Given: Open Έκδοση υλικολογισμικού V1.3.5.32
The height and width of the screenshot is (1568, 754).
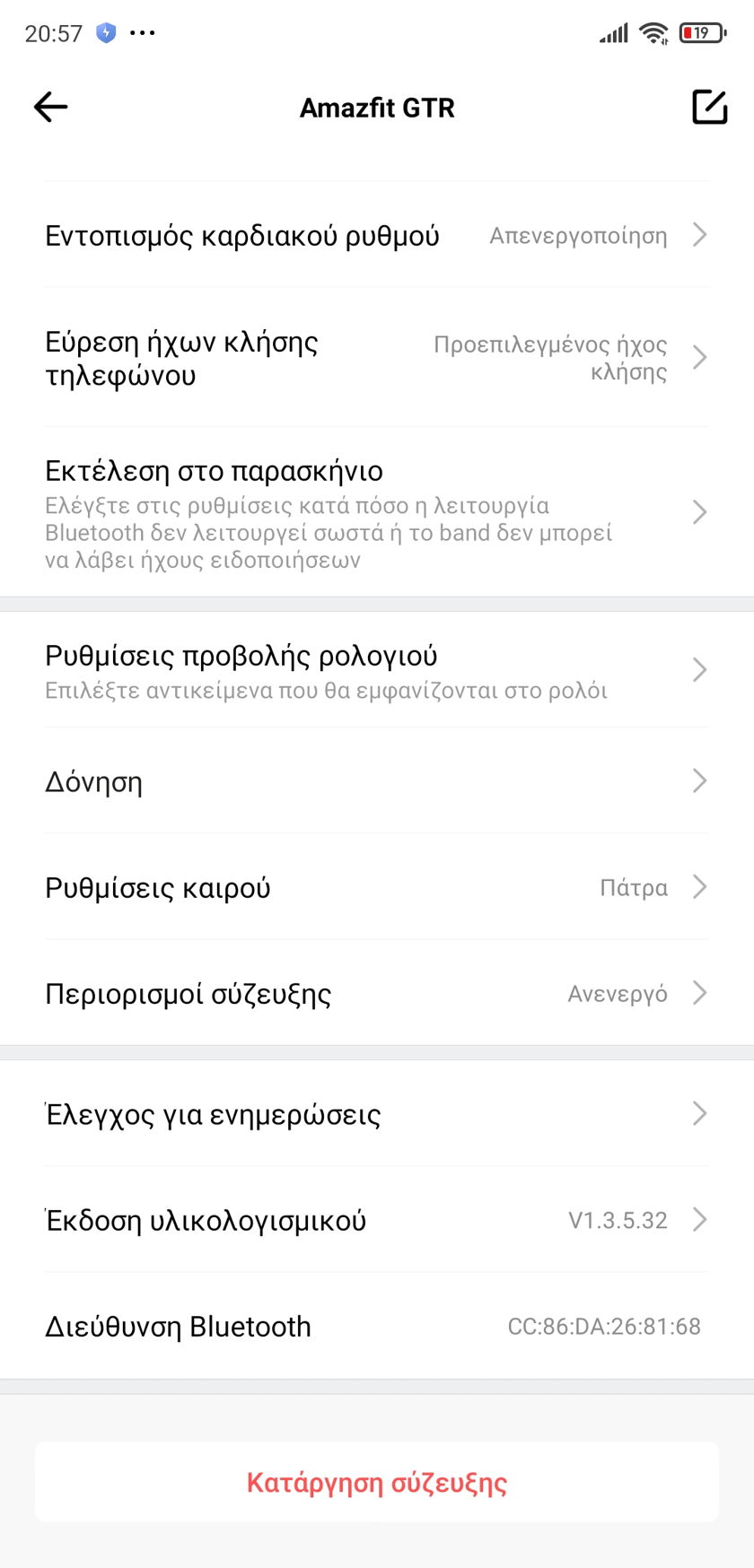Looking at the screenshot, I should [x=377, y=1219].
